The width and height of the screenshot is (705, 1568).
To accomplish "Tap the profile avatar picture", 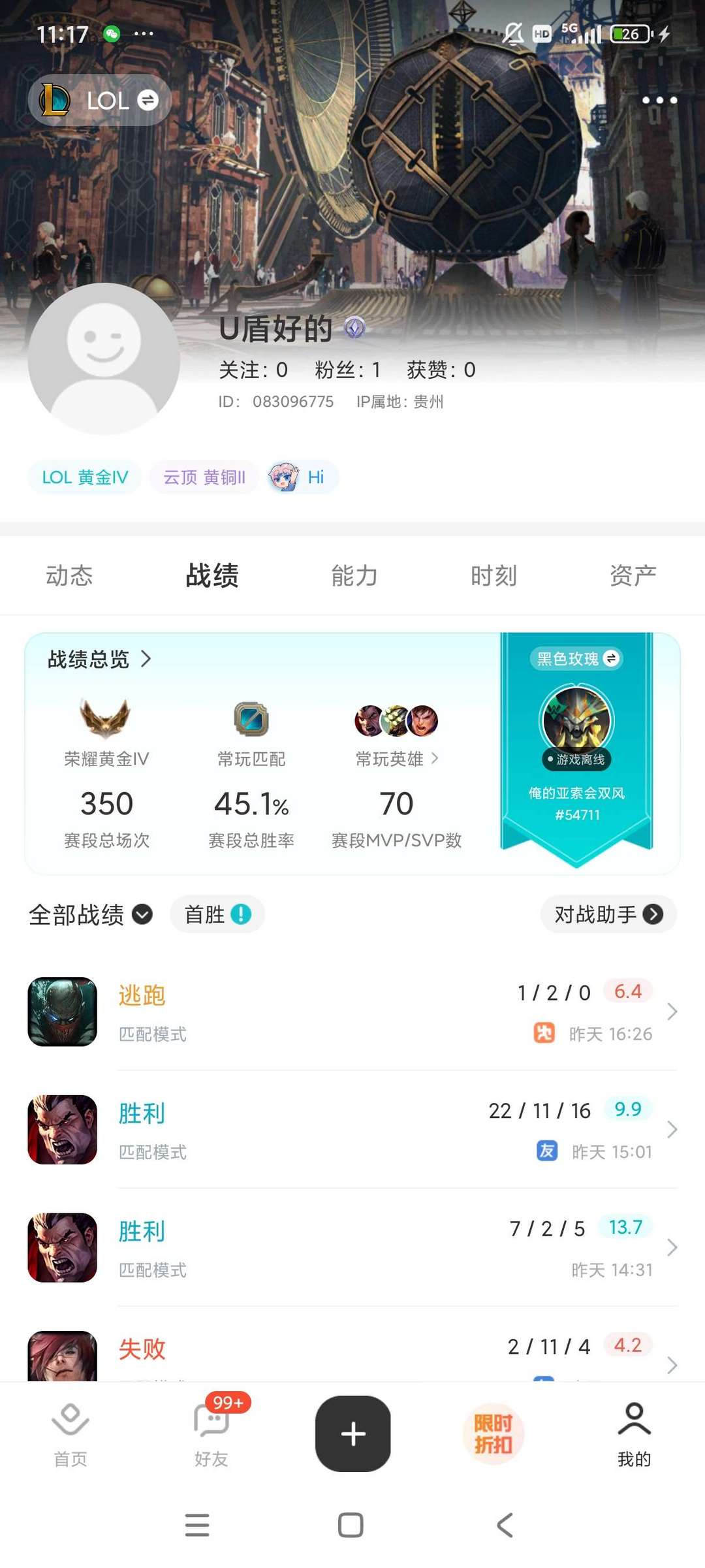I will pos(104,359).
